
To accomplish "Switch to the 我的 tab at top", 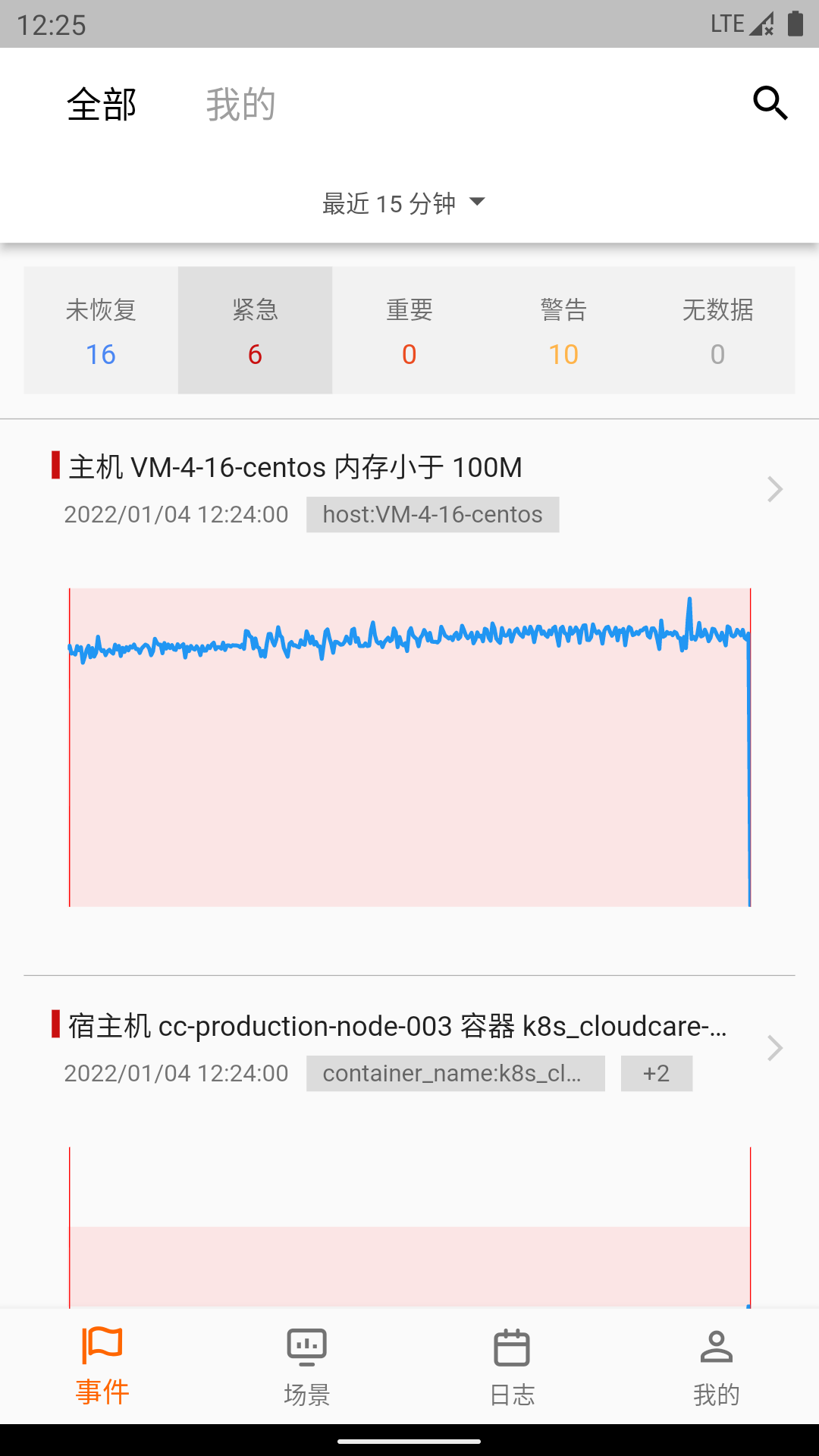I will (240, 104).
